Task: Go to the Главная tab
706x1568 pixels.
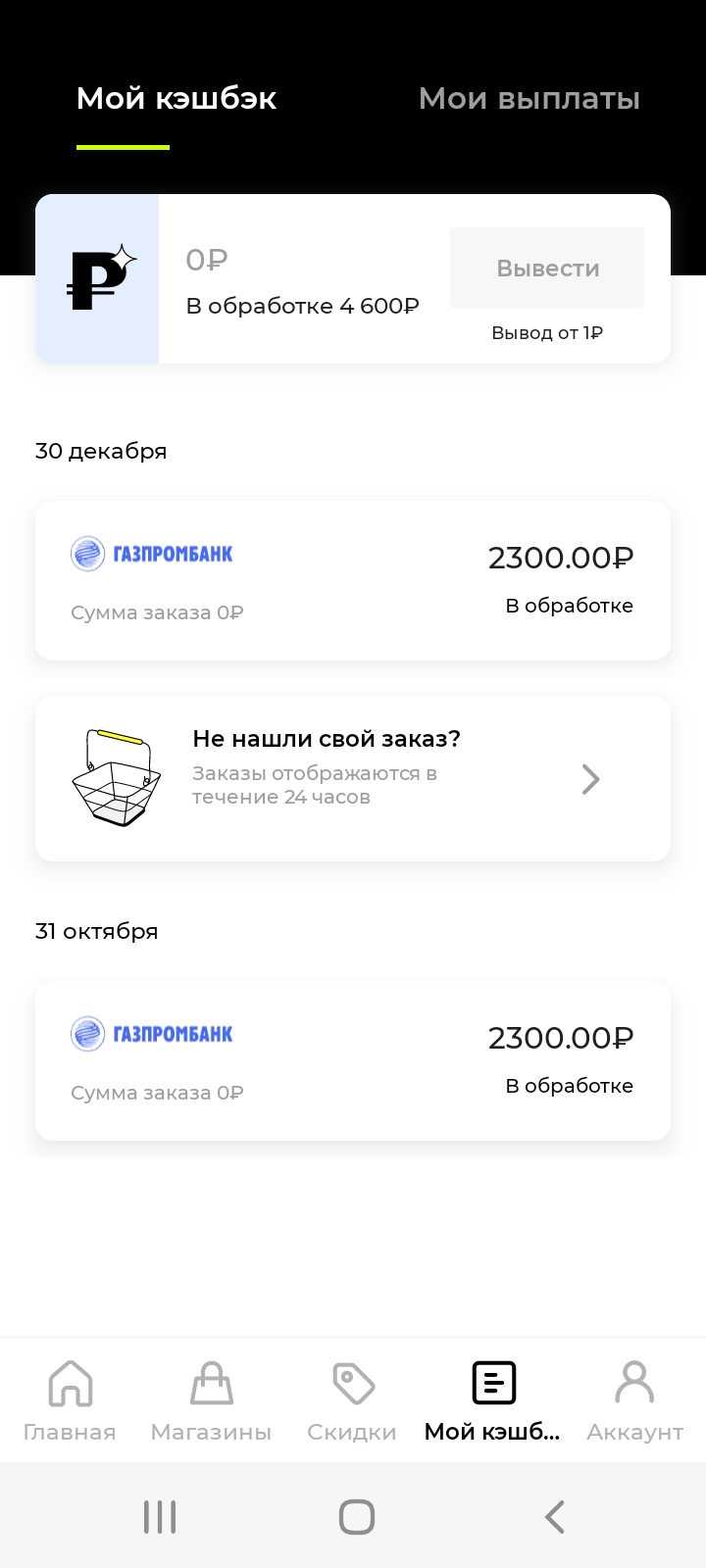Action: point(70,1401)
